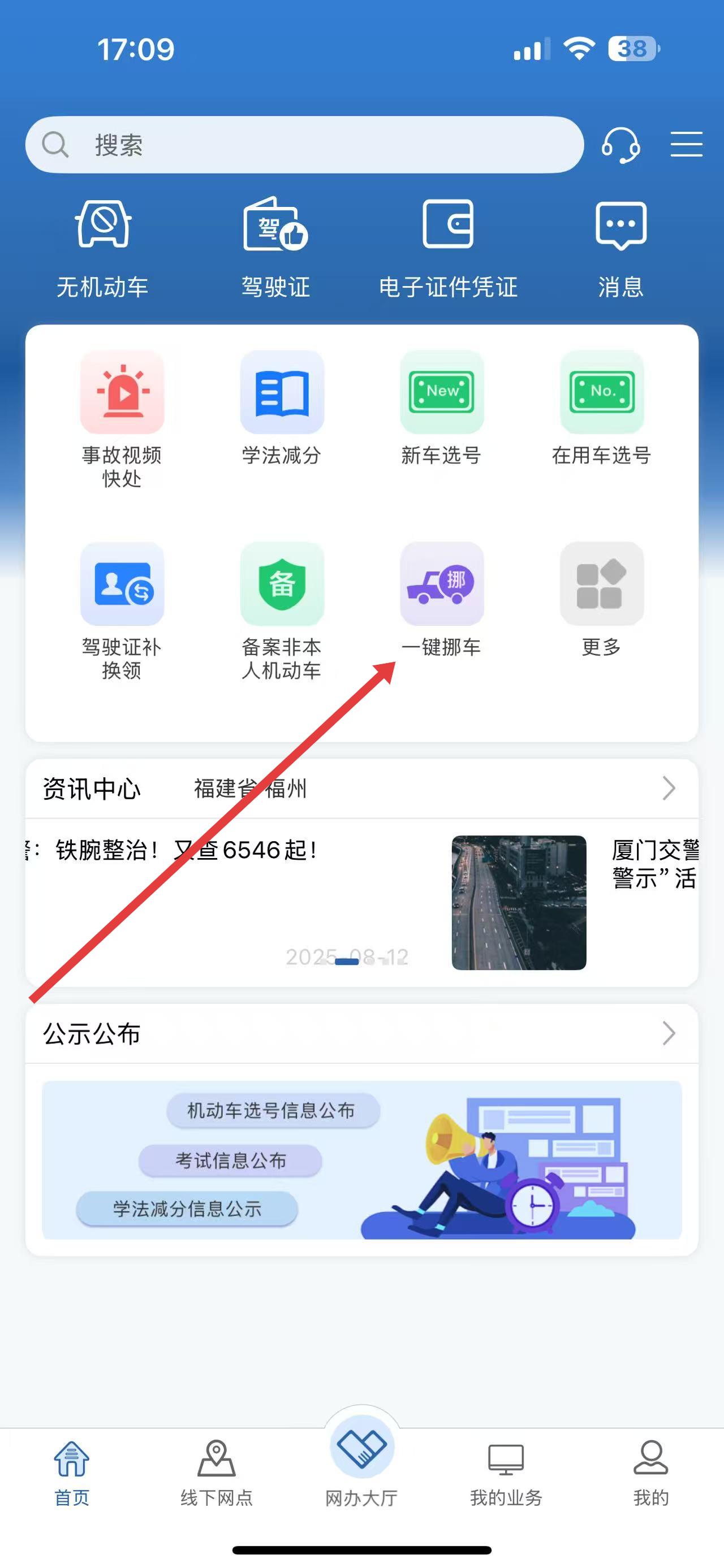This screenshot has height=1568, width=724.
Task: Open 考试信息公布 chip
Action: [x=230, y=1160]
